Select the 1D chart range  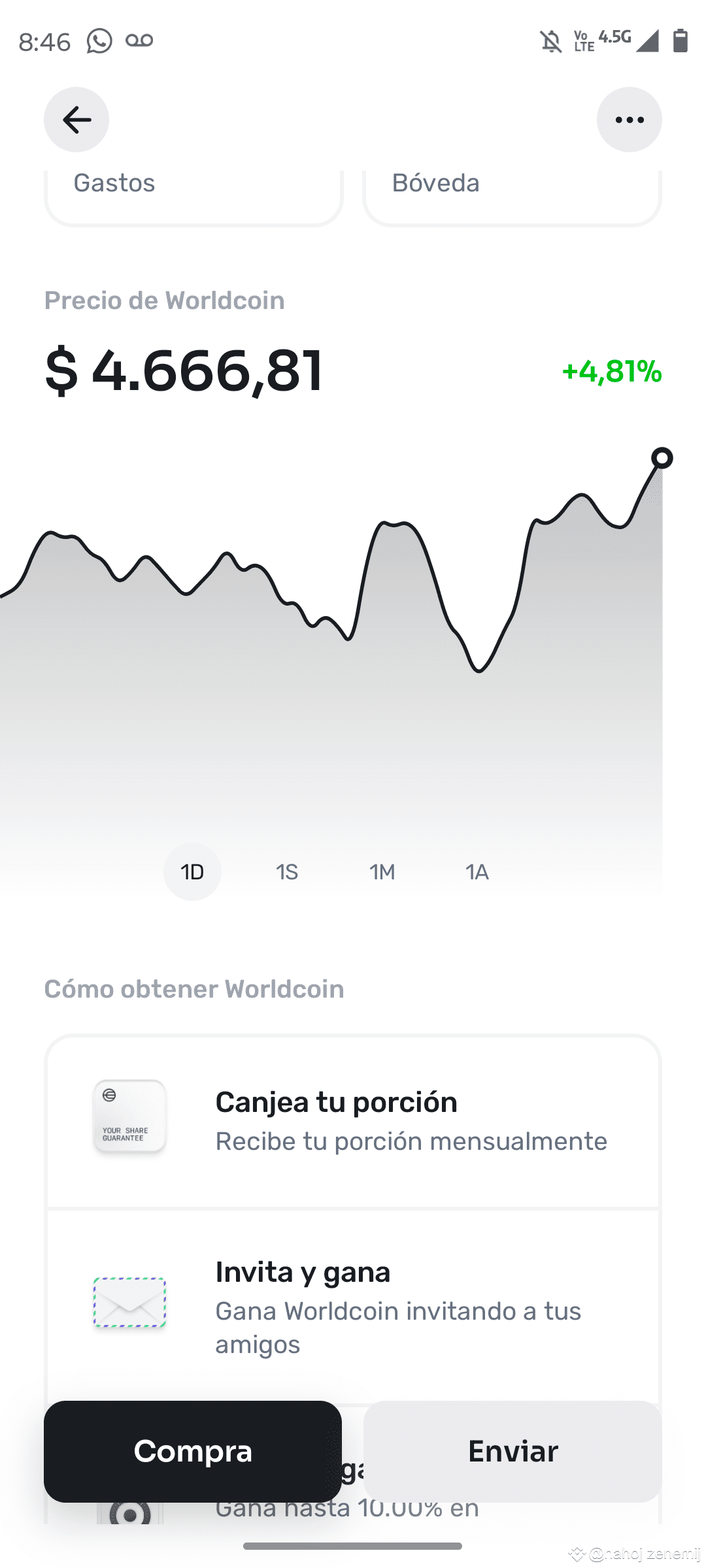tap(192, 872)
